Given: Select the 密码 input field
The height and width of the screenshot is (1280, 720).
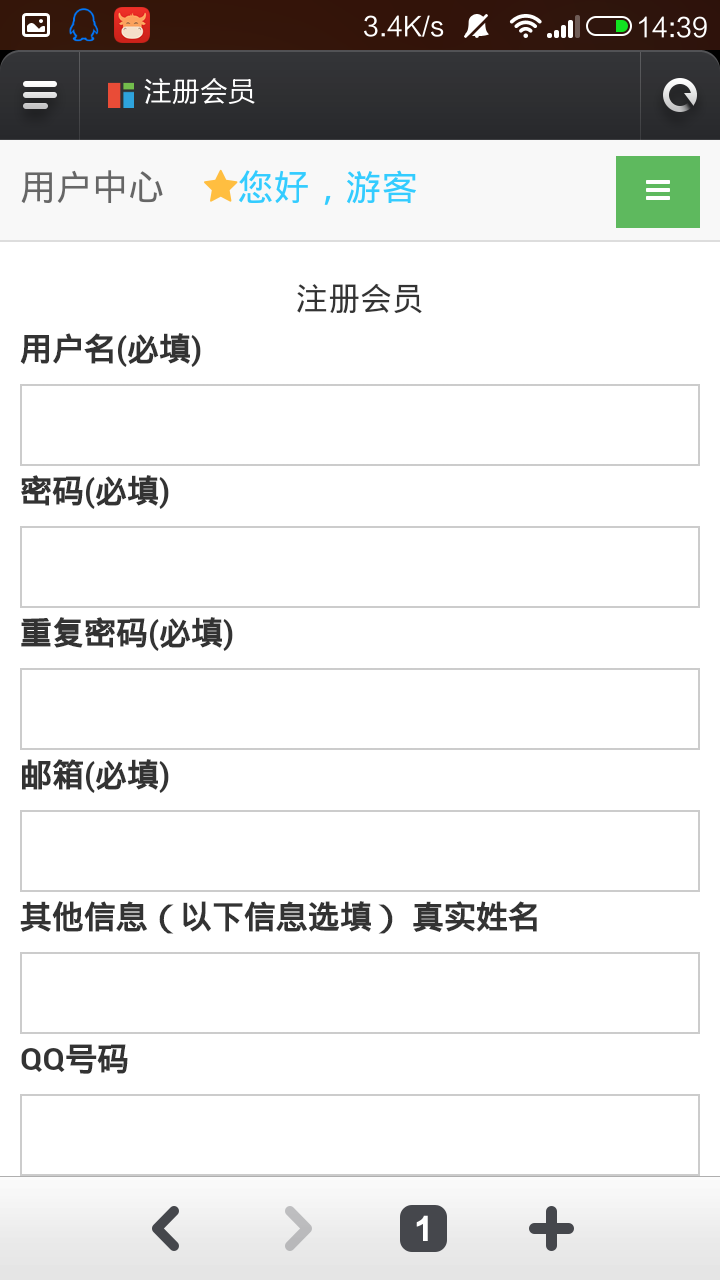Looking at the screenshot, I should click(x=360, y=567).
